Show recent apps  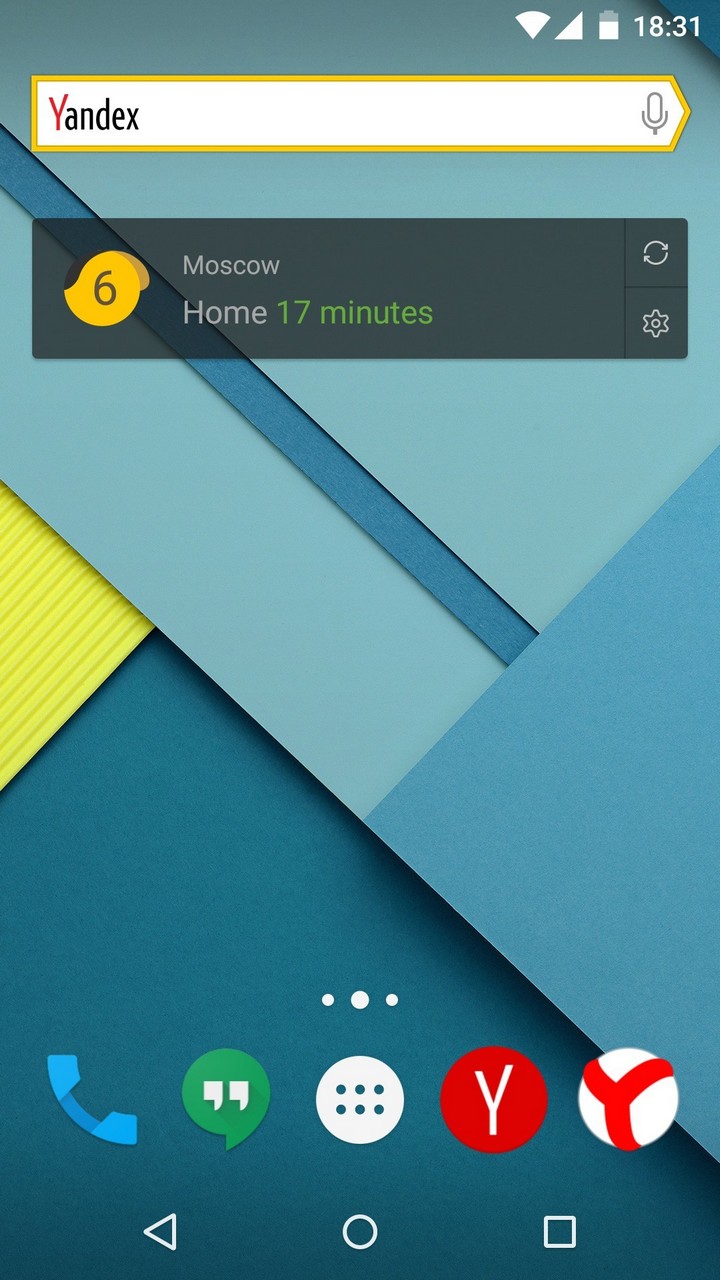pyautogui.click(x=559, y=1231)
